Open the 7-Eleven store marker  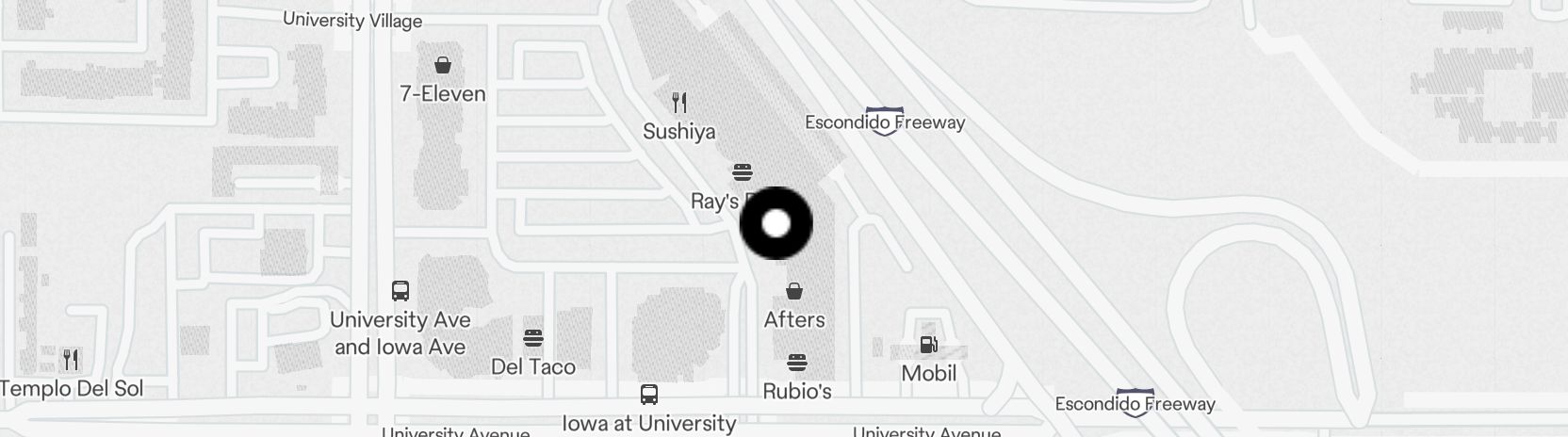(442, 65)
